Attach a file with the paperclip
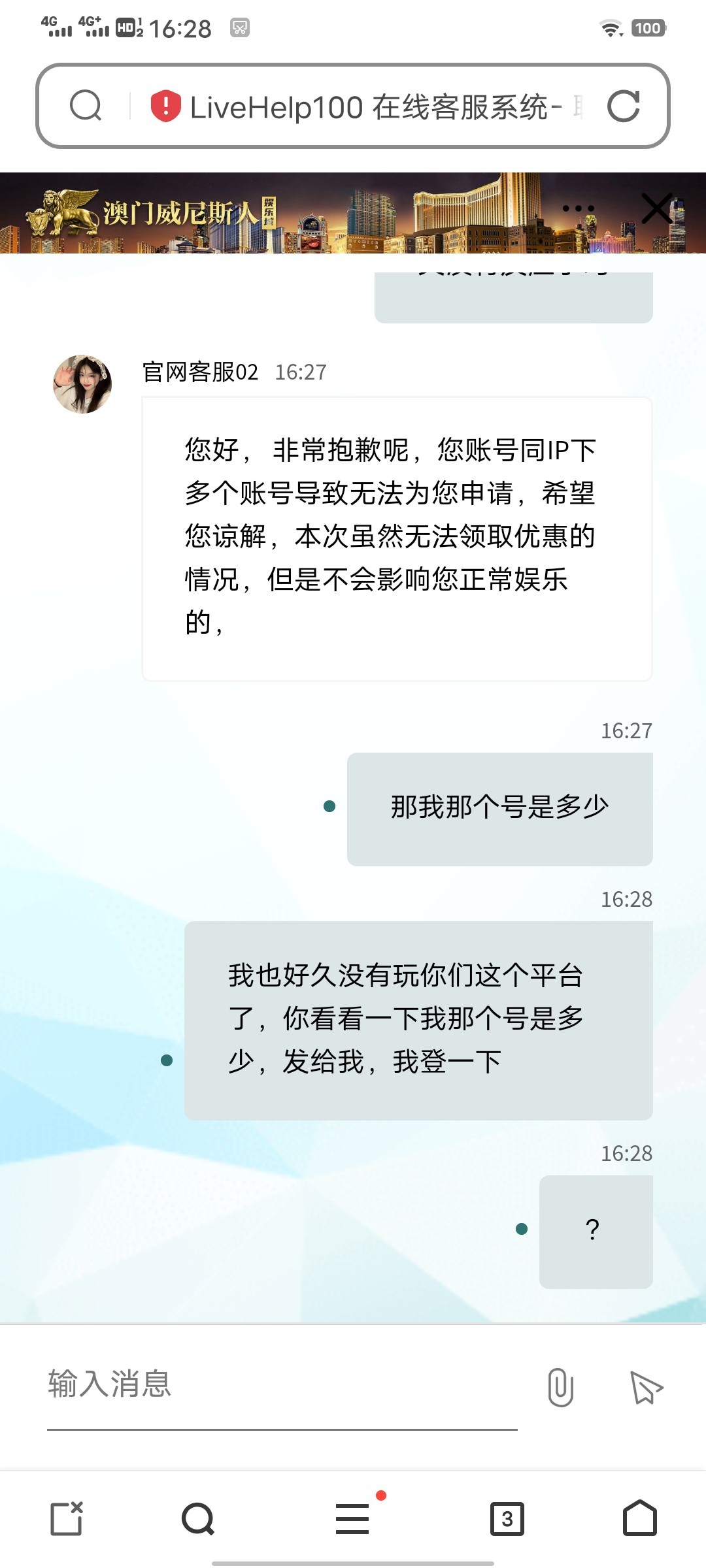The width and height of the screenshot is (706, 1568). pyautogui.click(x=560, y=1386)
